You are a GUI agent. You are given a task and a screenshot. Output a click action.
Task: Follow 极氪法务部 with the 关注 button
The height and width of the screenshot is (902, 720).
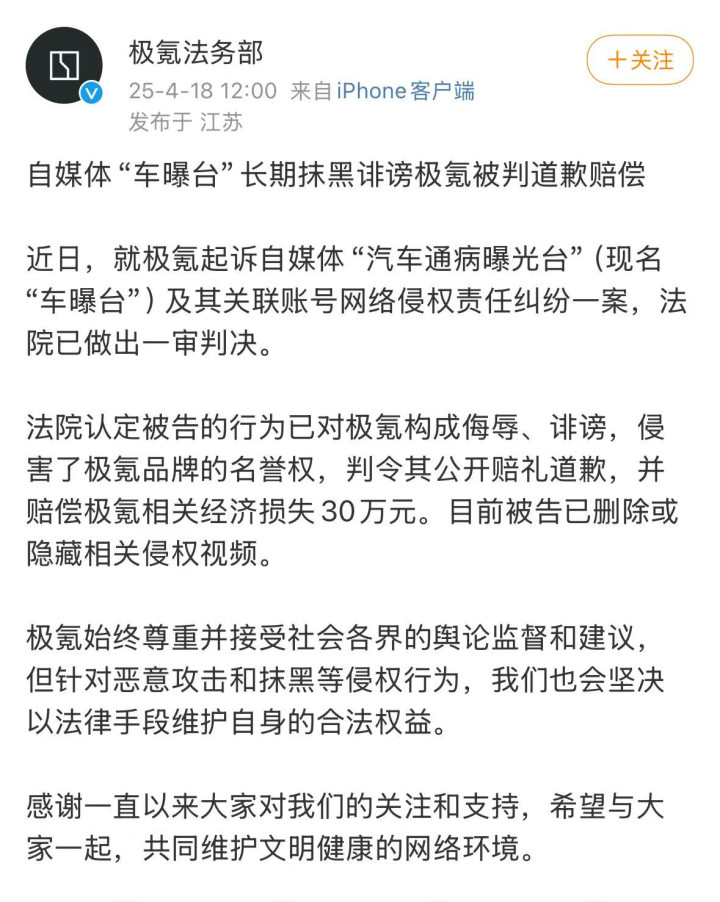(640, 60)
